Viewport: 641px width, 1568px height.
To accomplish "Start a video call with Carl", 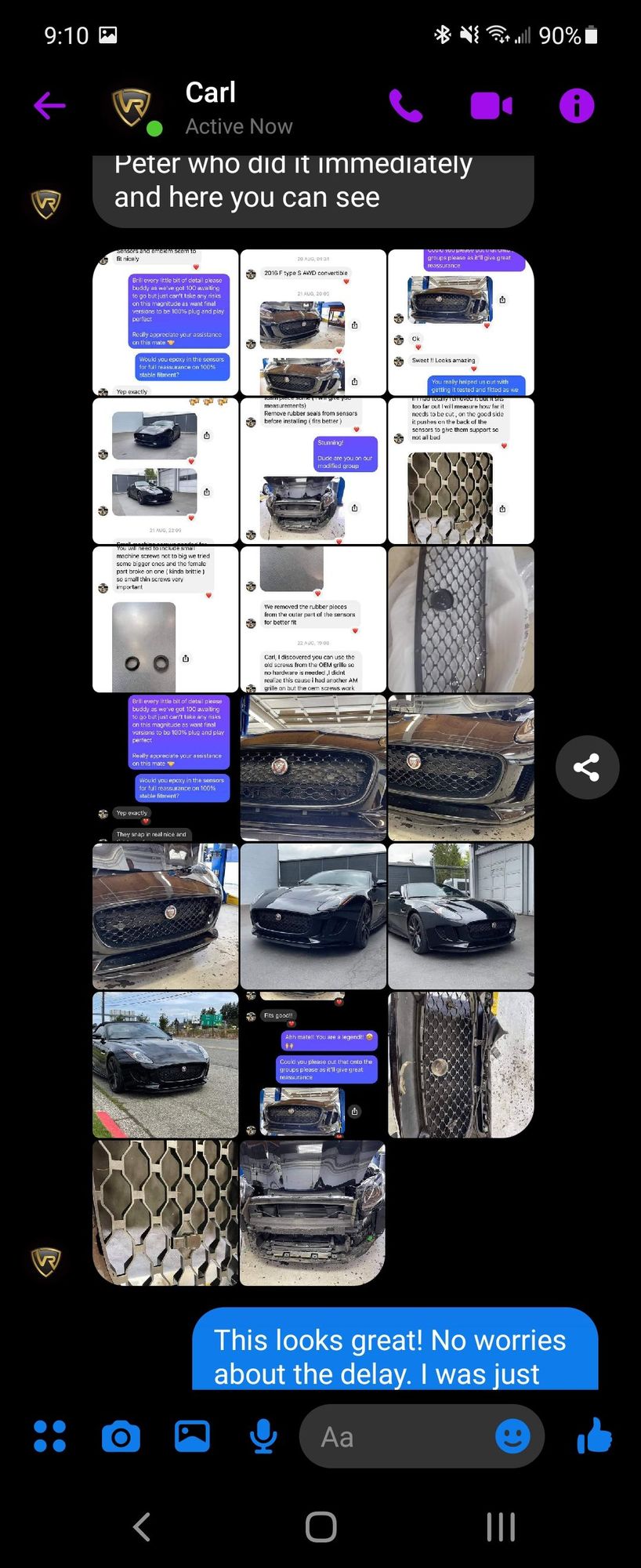I will 491,105.
